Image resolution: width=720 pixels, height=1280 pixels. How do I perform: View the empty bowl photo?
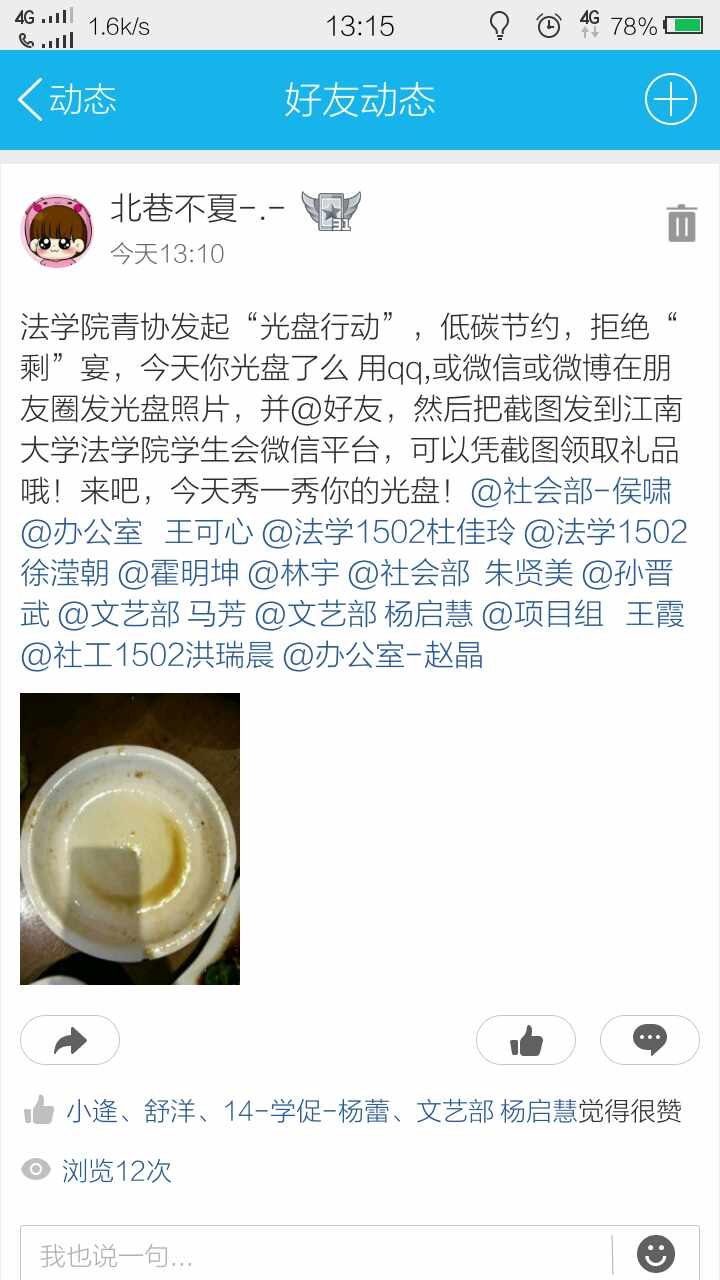130,838
